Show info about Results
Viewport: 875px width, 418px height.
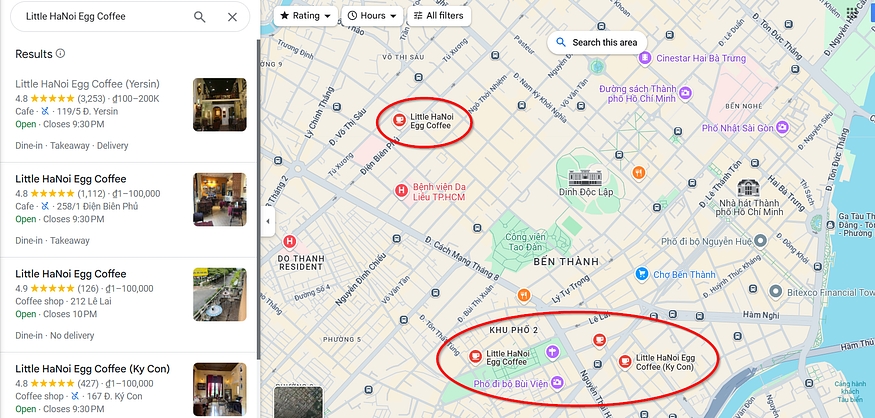61,54
